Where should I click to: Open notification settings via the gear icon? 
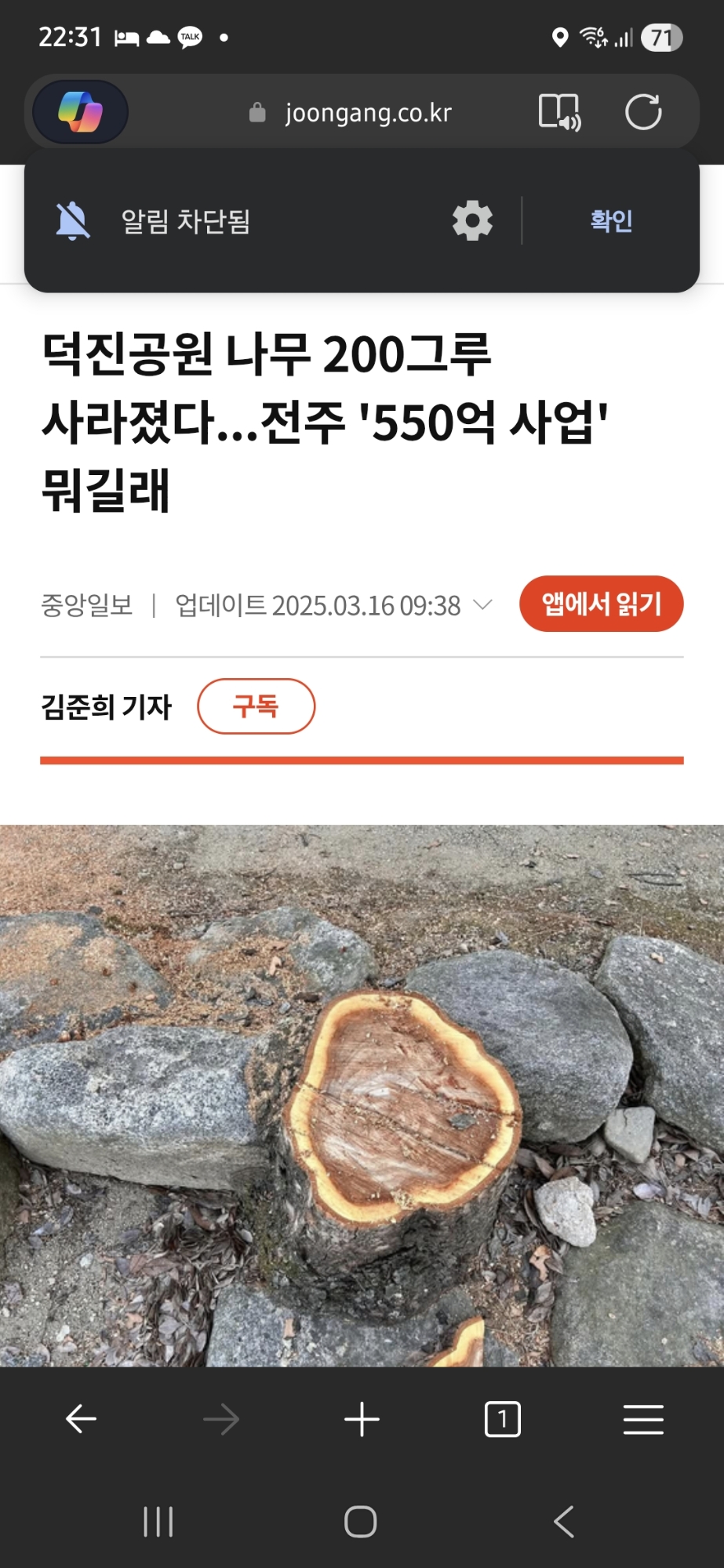[x=472, y=220]
